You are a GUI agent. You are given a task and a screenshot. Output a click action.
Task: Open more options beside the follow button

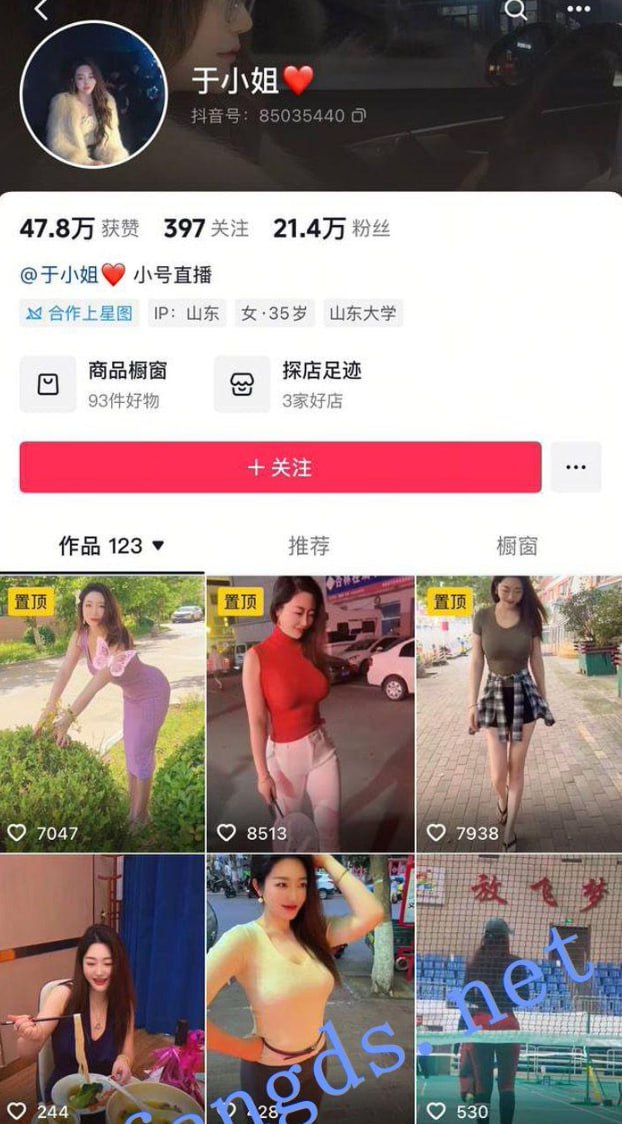(x=576, y=467)
